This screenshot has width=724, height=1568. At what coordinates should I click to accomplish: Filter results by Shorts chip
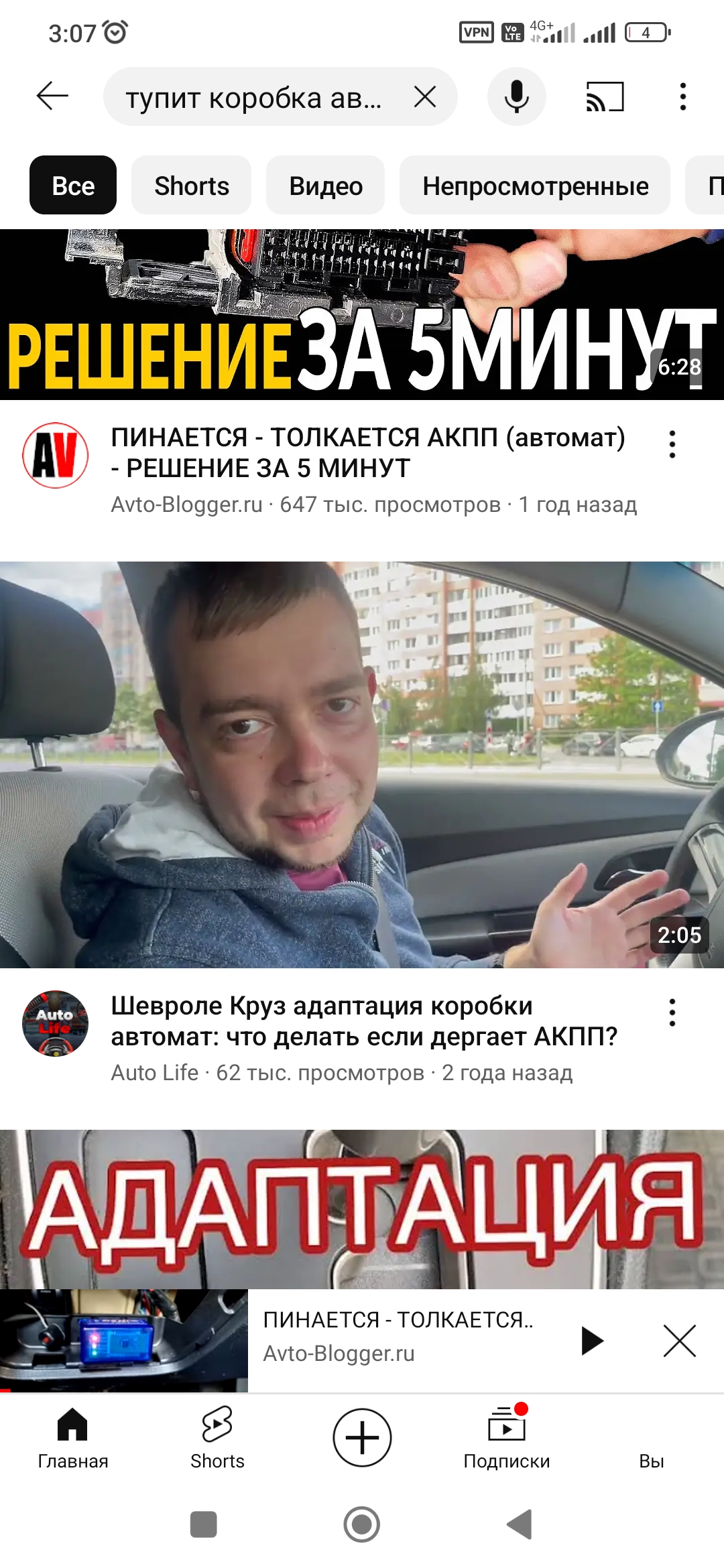[x=192, y=186]
